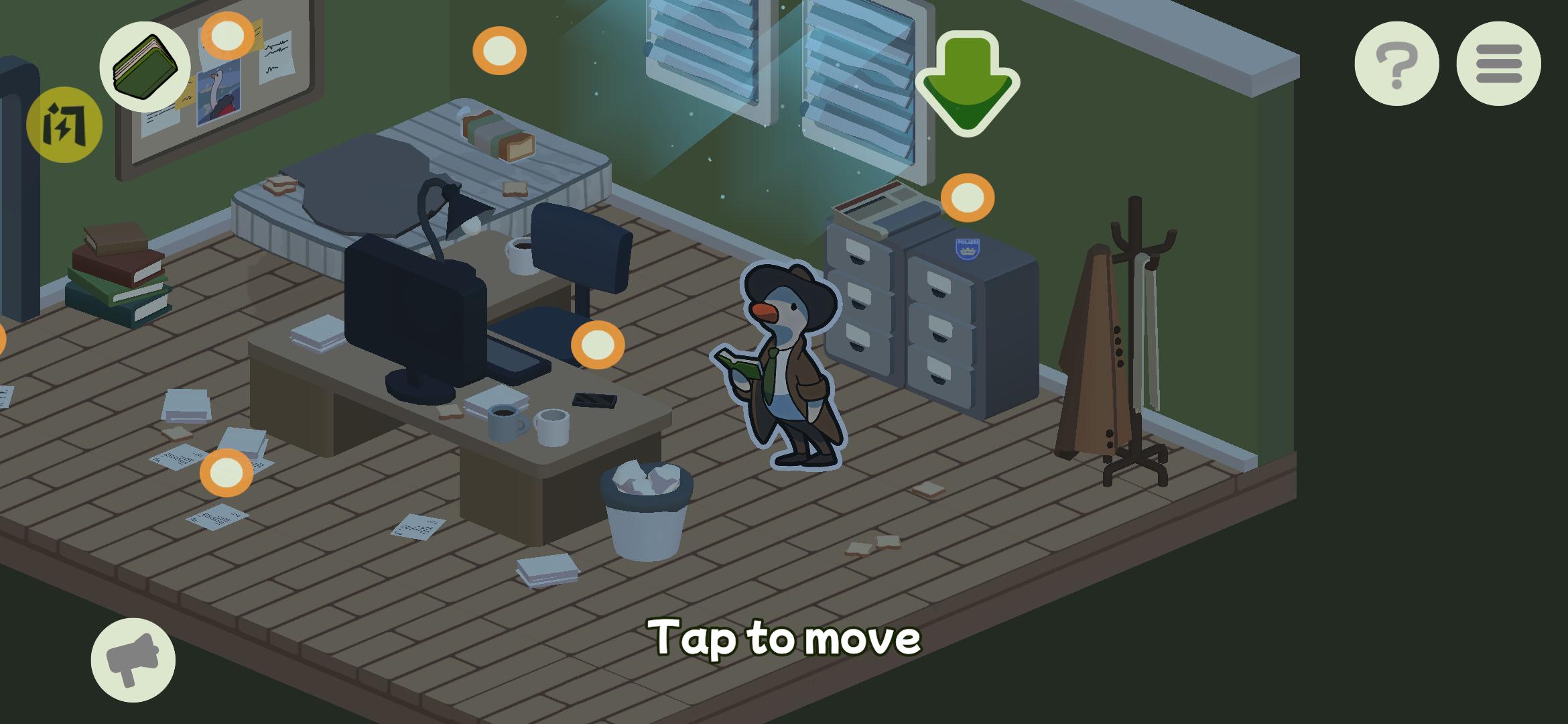Image resolution: width=1568 pixels, height=724 pixels.
Task: Inspect the bulletin board hotspot
Action: 227,36
